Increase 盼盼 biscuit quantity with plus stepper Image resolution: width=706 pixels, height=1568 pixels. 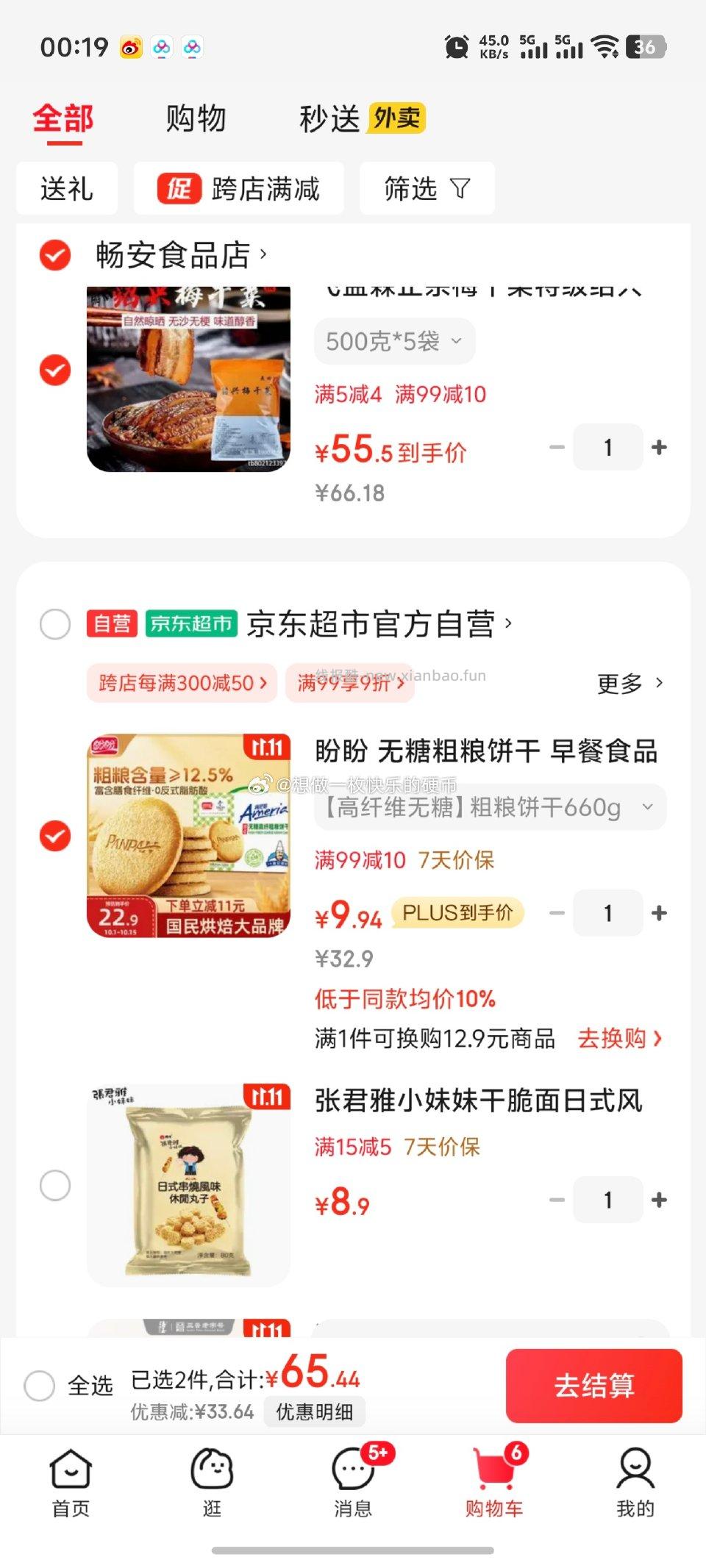[x=660, y=912]
